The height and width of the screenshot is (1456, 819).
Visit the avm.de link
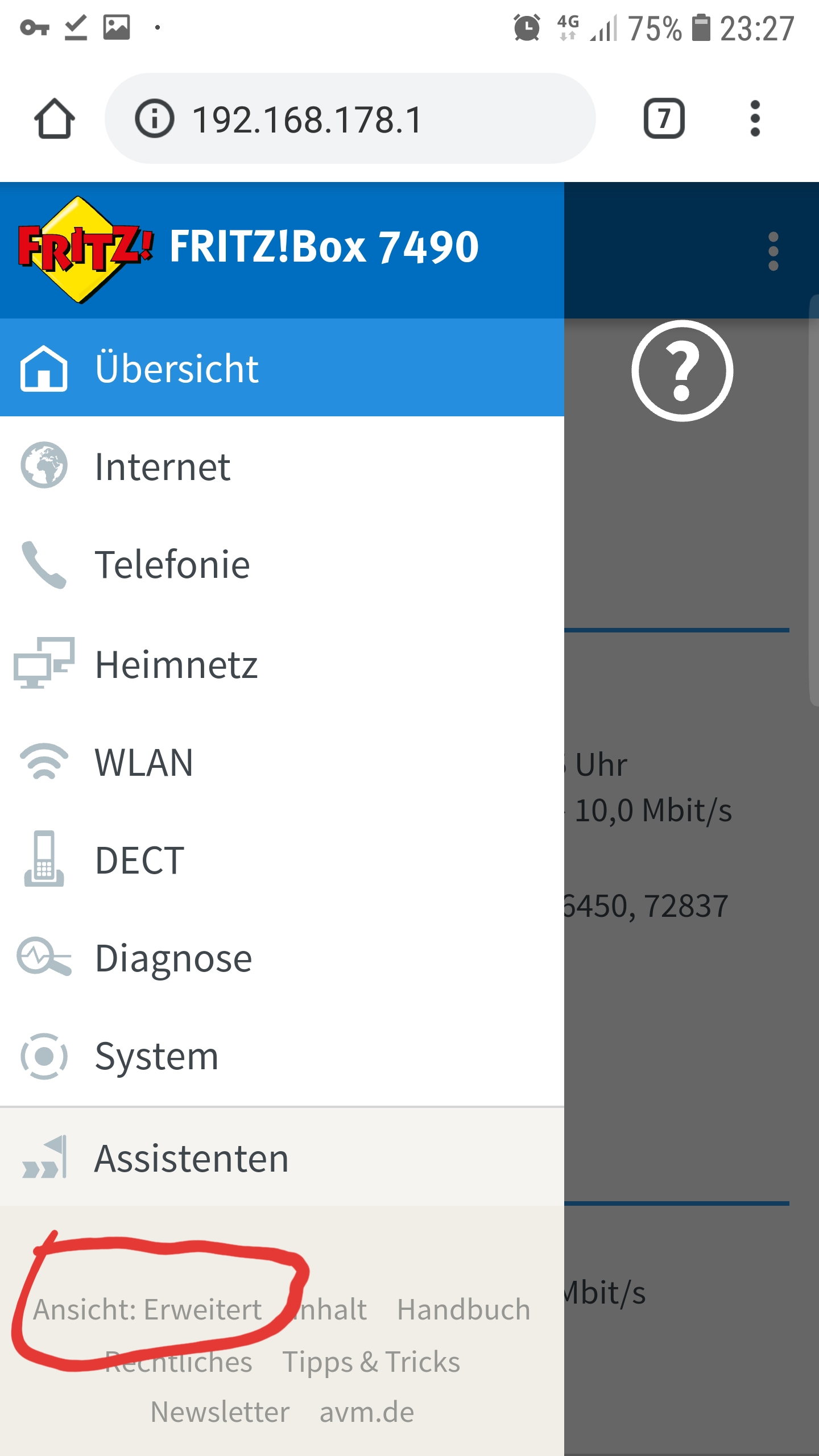pyautogui.click(x=367, y=1412)
